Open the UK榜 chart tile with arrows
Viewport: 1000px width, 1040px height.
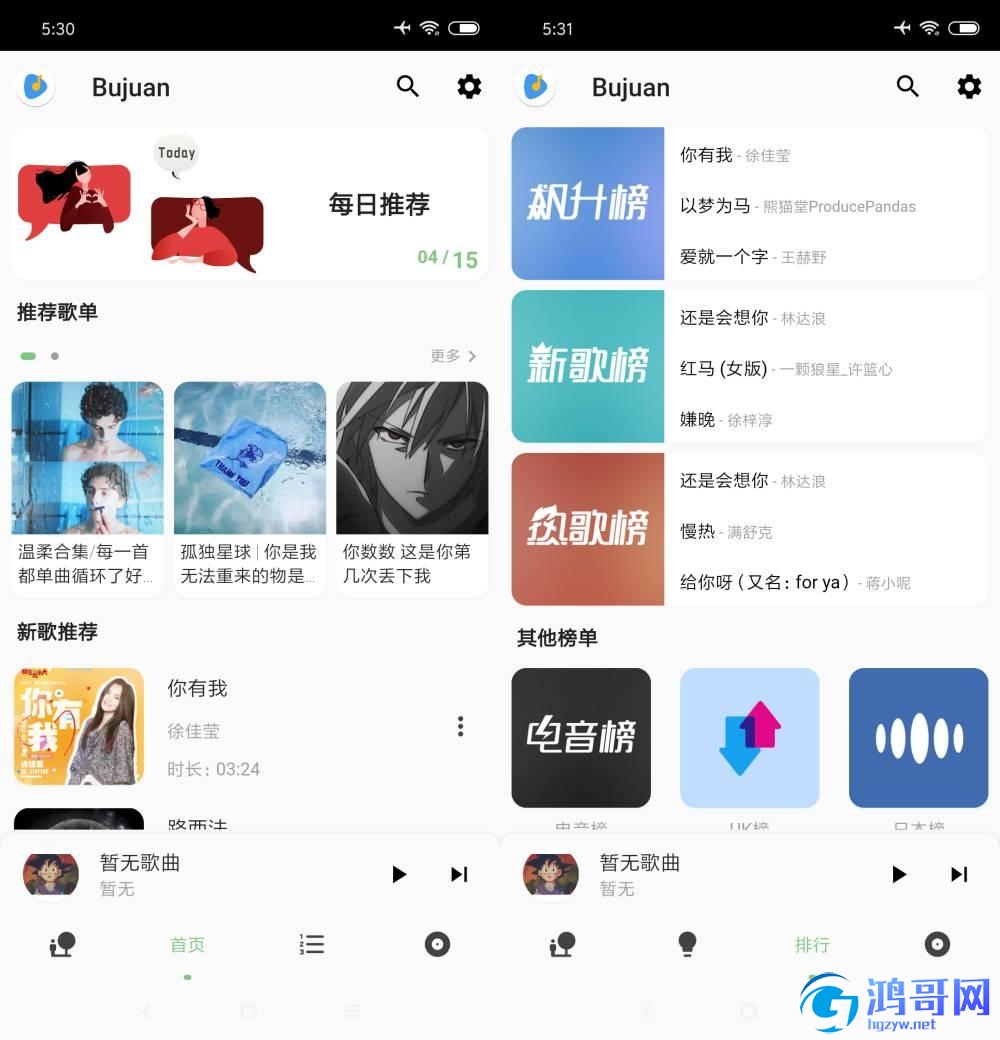point(750,738)
